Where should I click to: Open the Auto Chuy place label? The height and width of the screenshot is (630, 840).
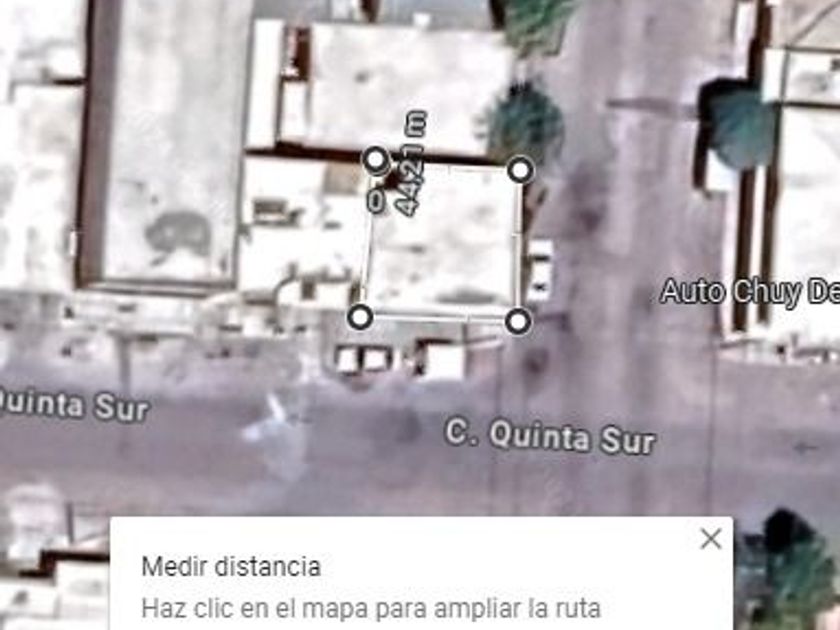click(749, 292)
